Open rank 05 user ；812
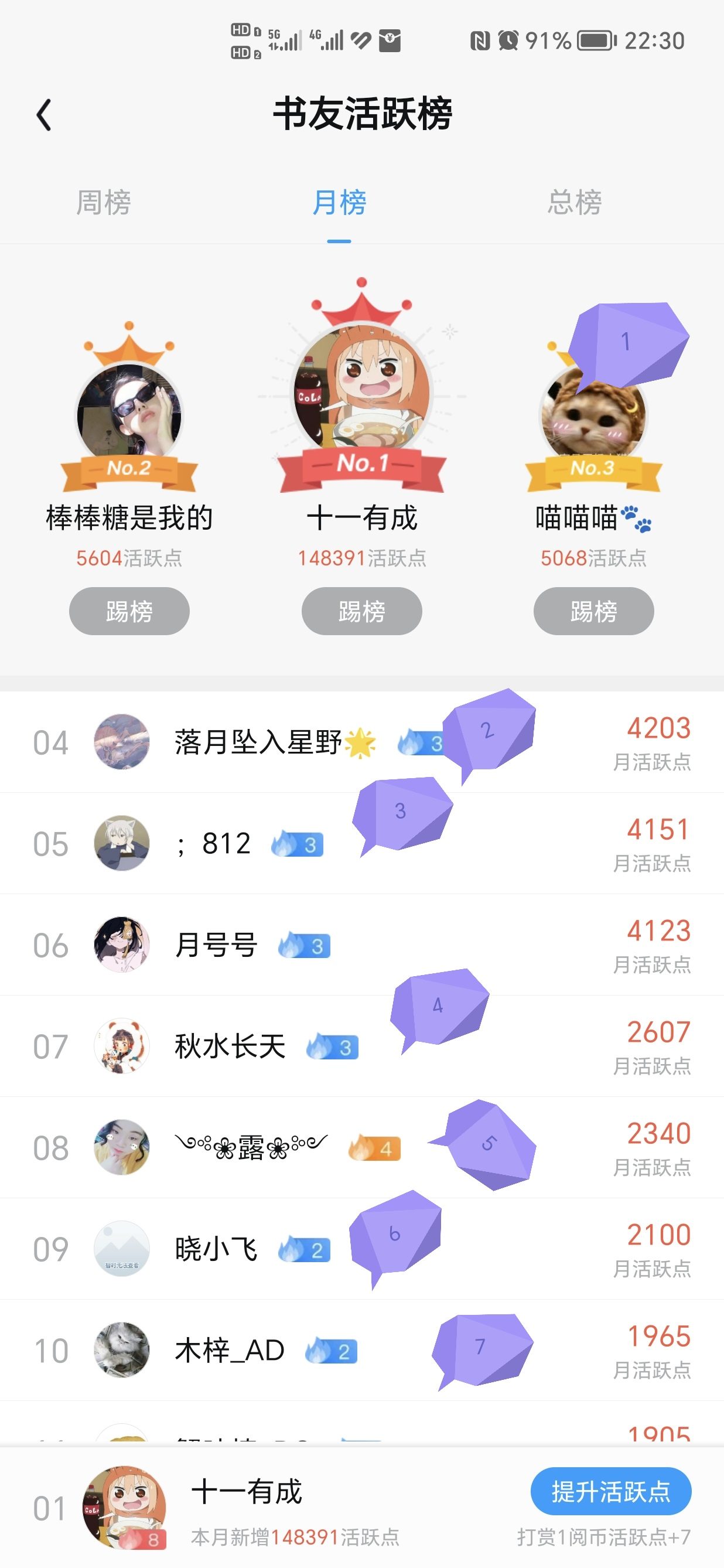The width and height of the screenshot is (724, 1568). point(362,843)
